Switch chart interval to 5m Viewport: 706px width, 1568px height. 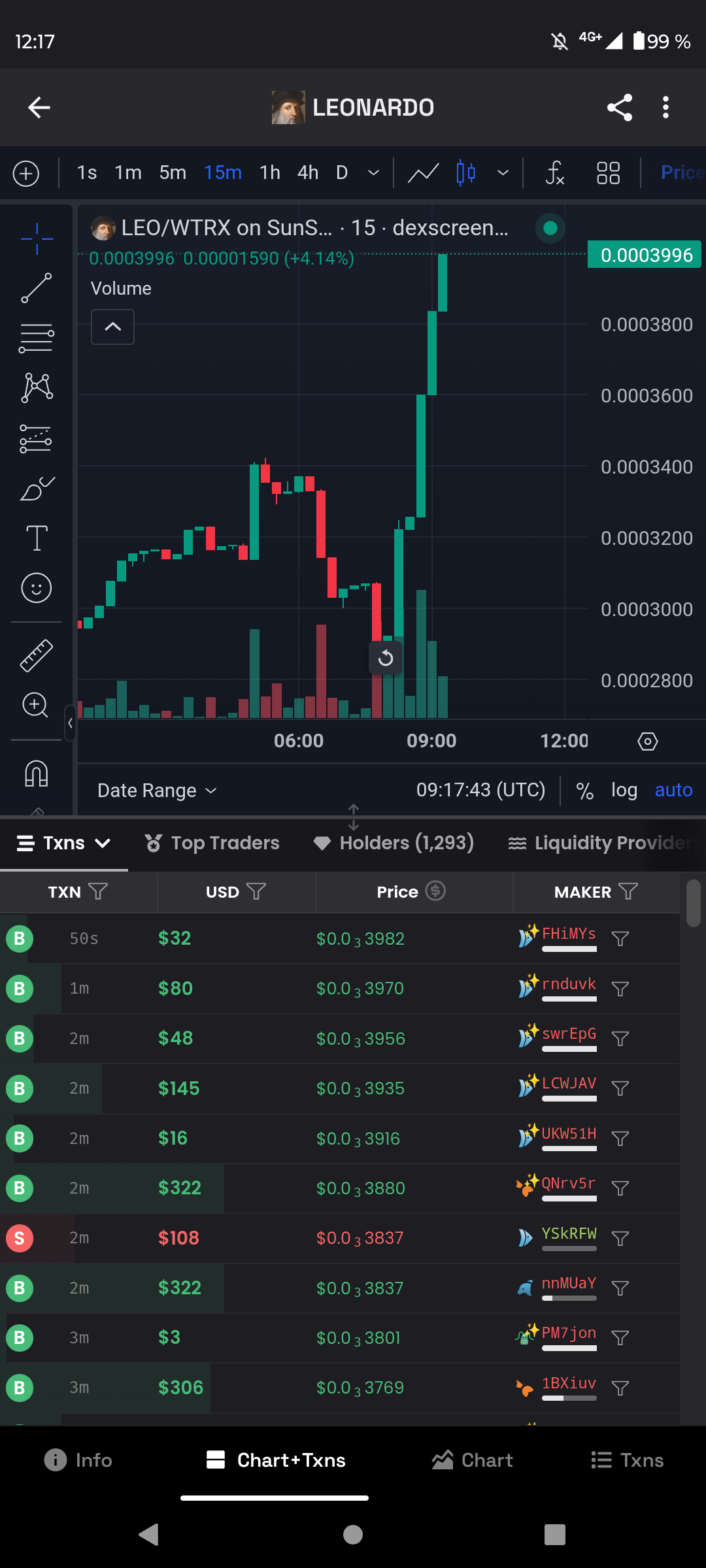click(x=173, y=172)
